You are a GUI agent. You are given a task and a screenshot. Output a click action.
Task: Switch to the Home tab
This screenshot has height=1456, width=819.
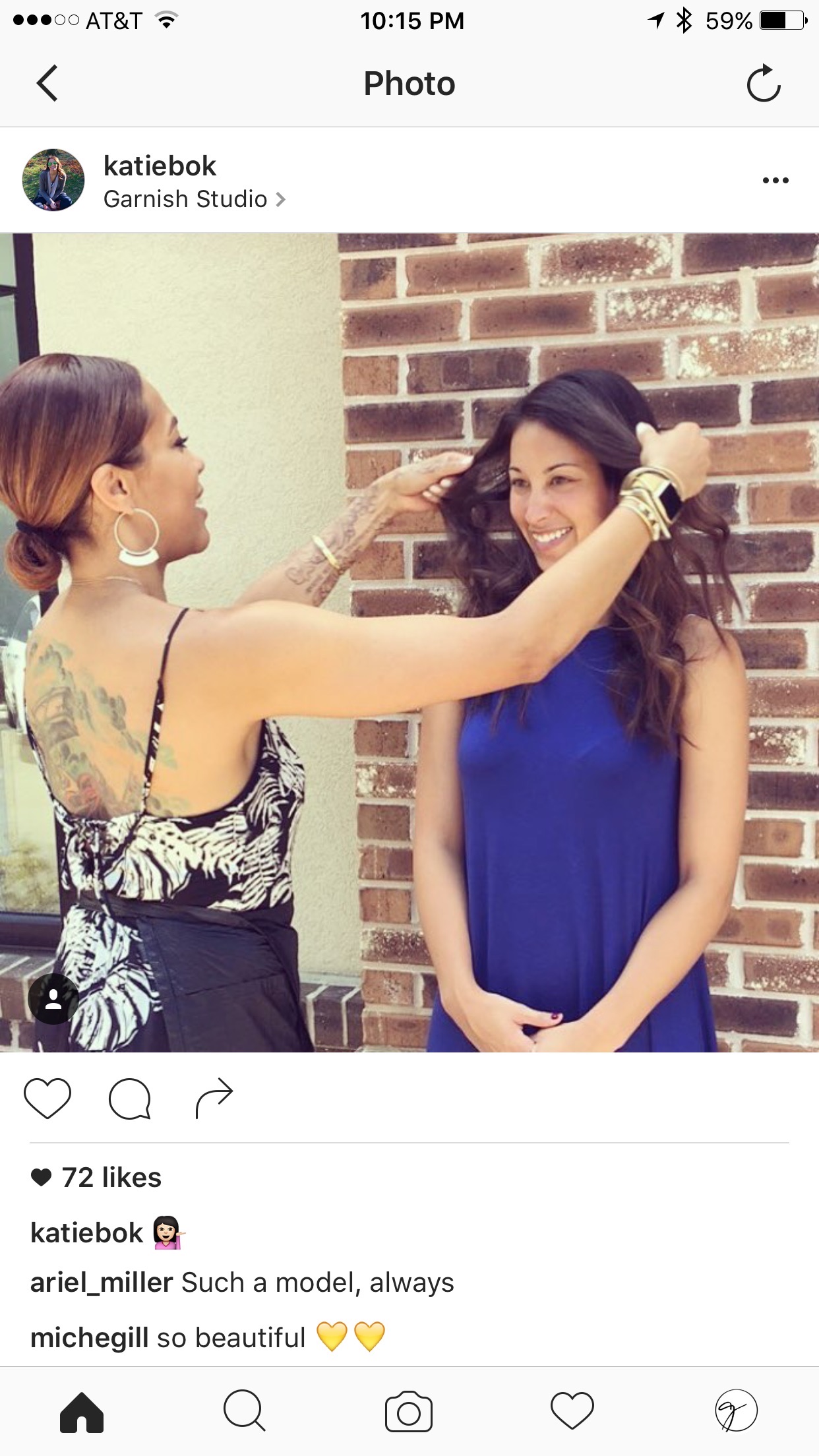(82, 1412)
